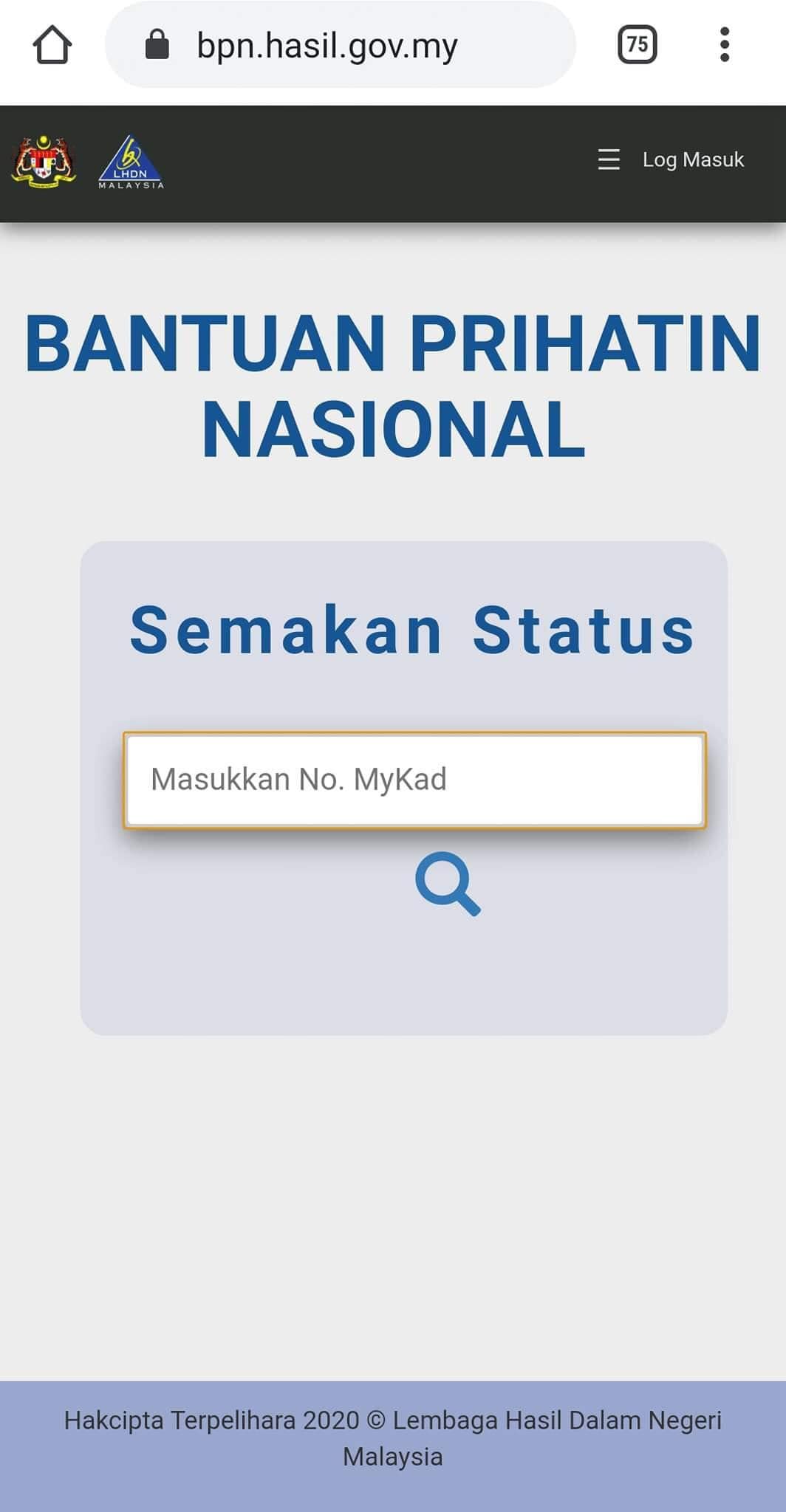Open the bpn.hasil.gov.my address bar

[341, 45]
